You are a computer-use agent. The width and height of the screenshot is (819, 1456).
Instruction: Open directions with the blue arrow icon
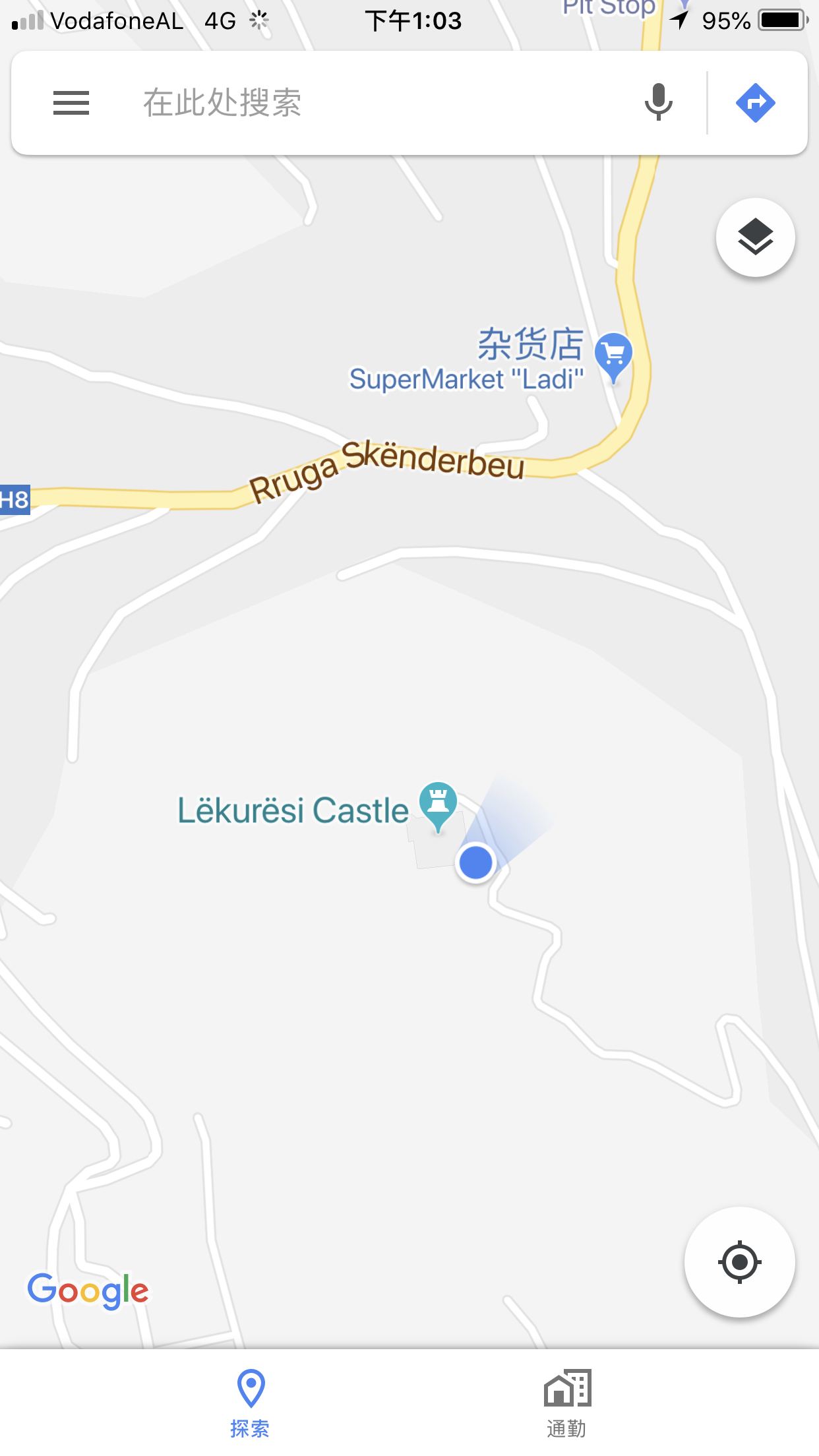[x=756, y=103]
